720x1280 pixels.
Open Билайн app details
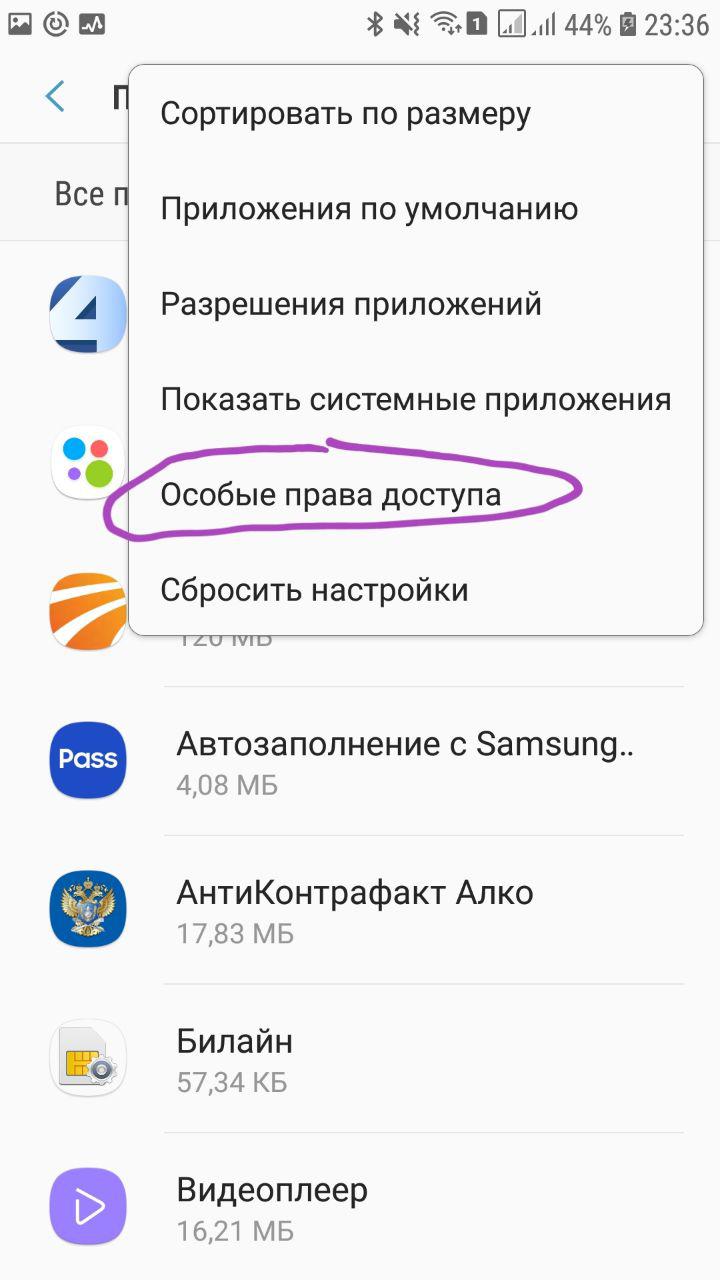(x=360, y=1059)
